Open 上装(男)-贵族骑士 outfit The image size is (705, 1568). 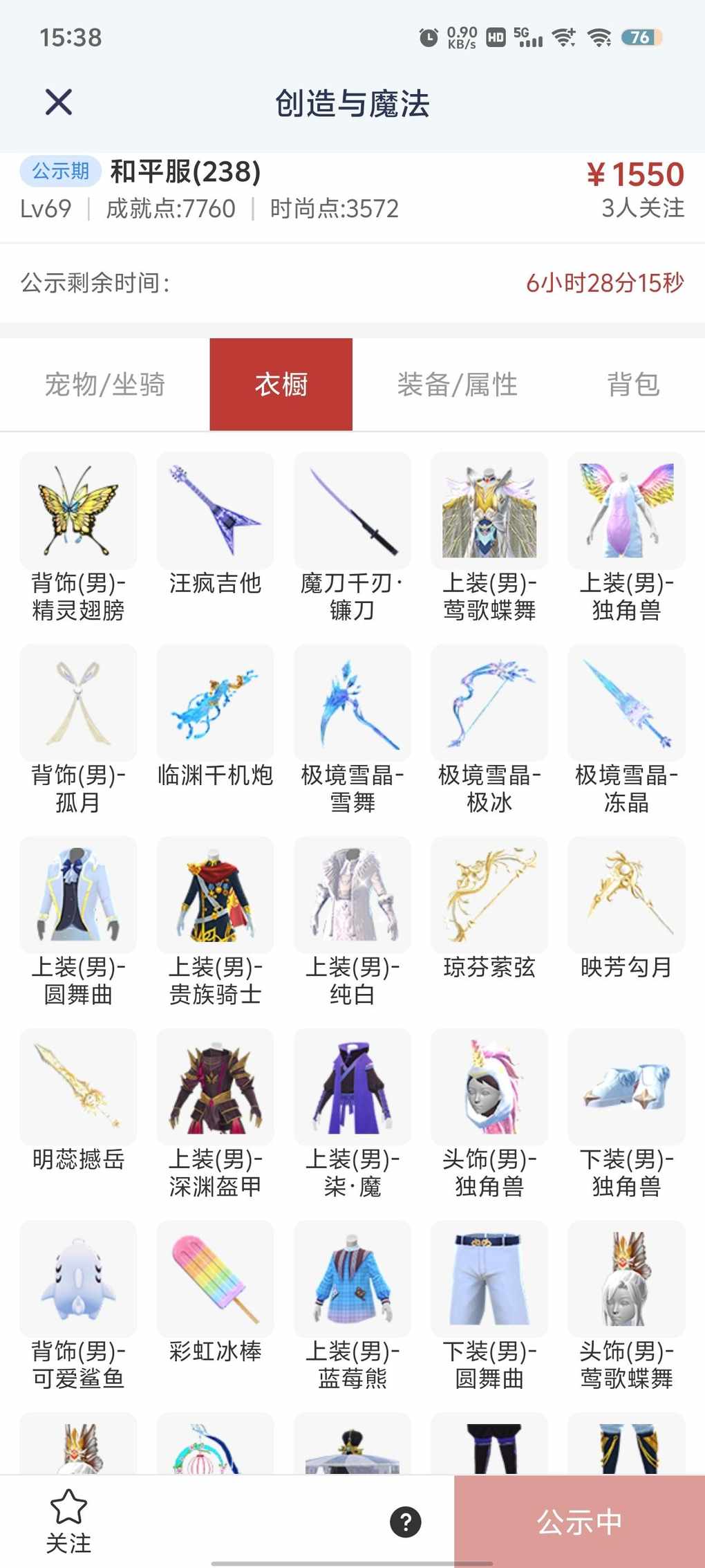[x=215, y=896]
